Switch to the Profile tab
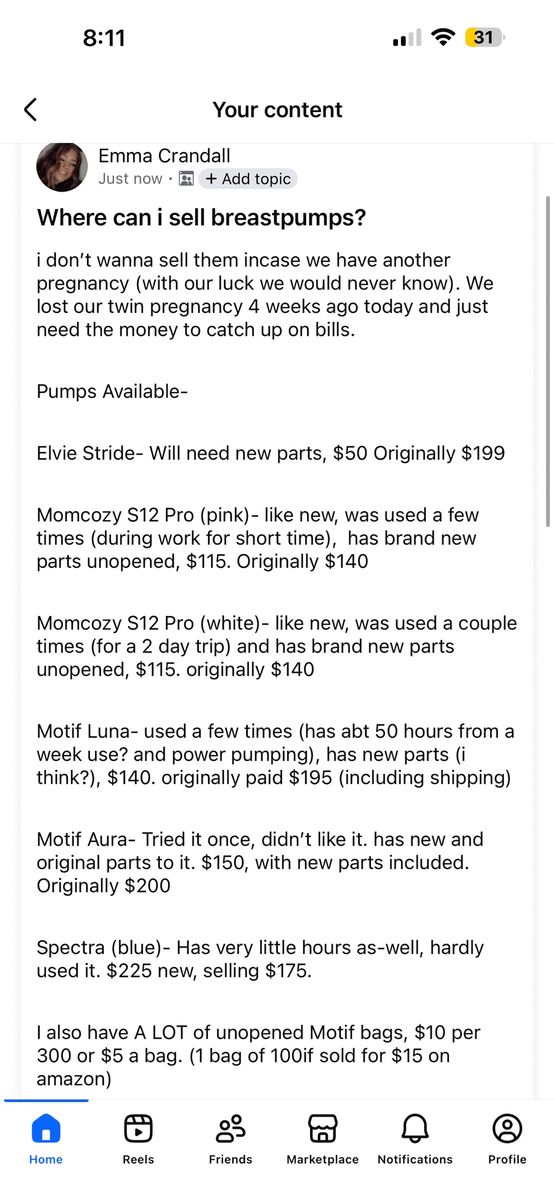This screenshot has height=1200, width=554. coord(507,1140)
